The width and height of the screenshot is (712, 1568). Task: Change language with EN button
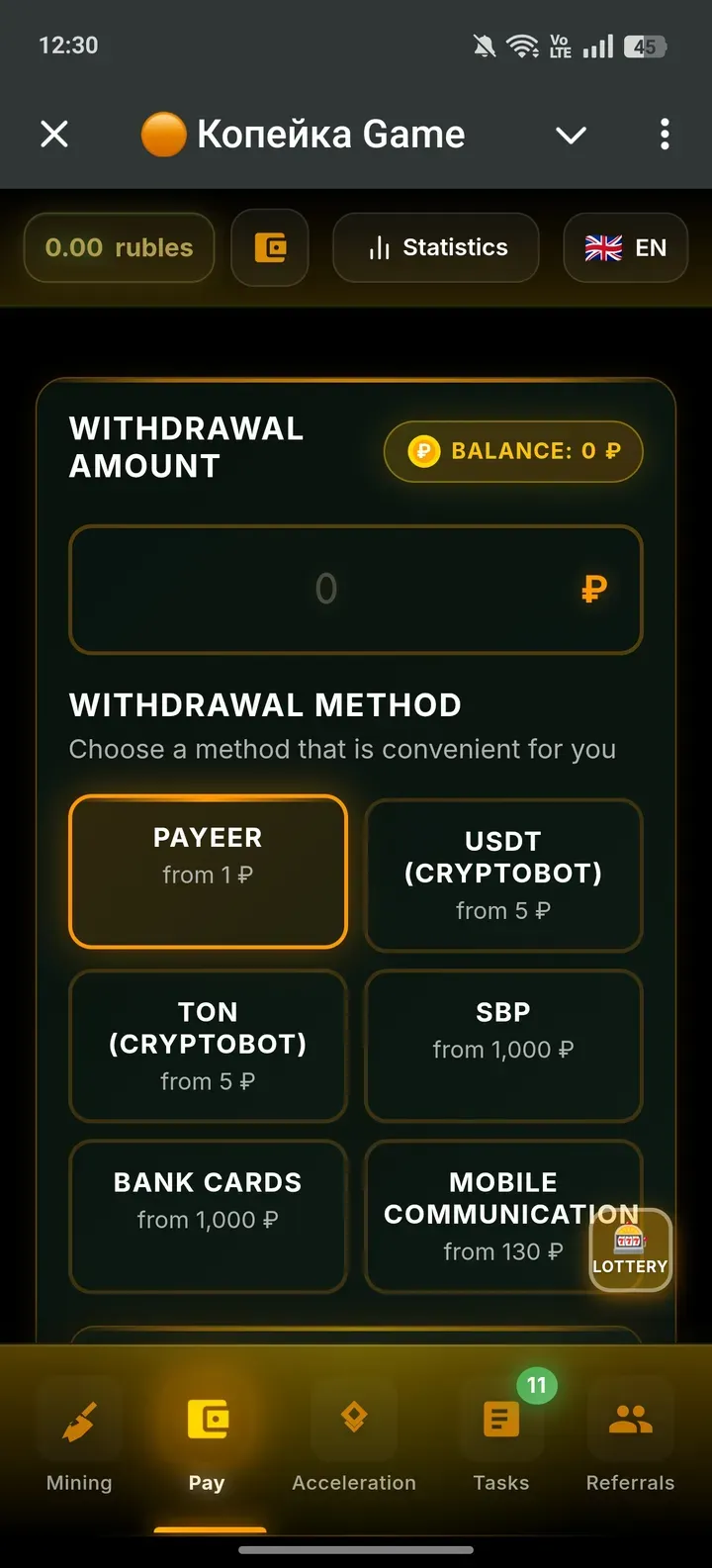[x=625, y=247]
